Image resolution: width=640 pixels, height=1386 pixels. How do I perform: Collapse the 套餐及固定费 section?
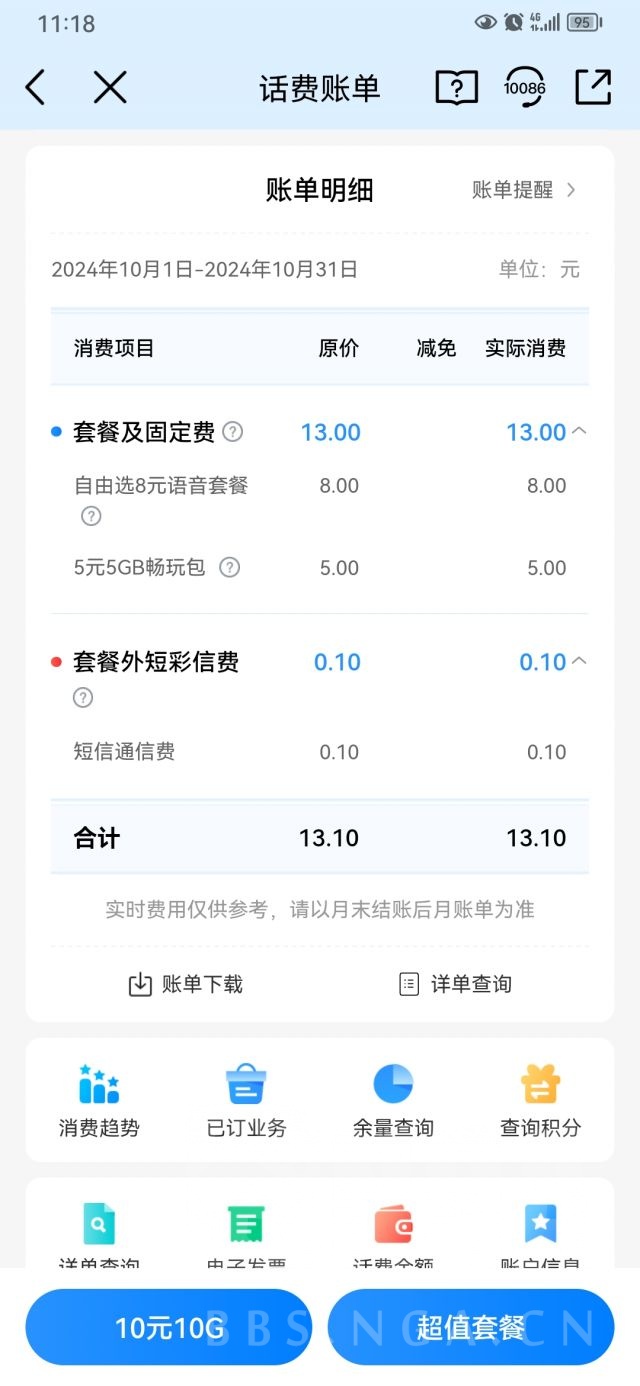coord(578,432)
